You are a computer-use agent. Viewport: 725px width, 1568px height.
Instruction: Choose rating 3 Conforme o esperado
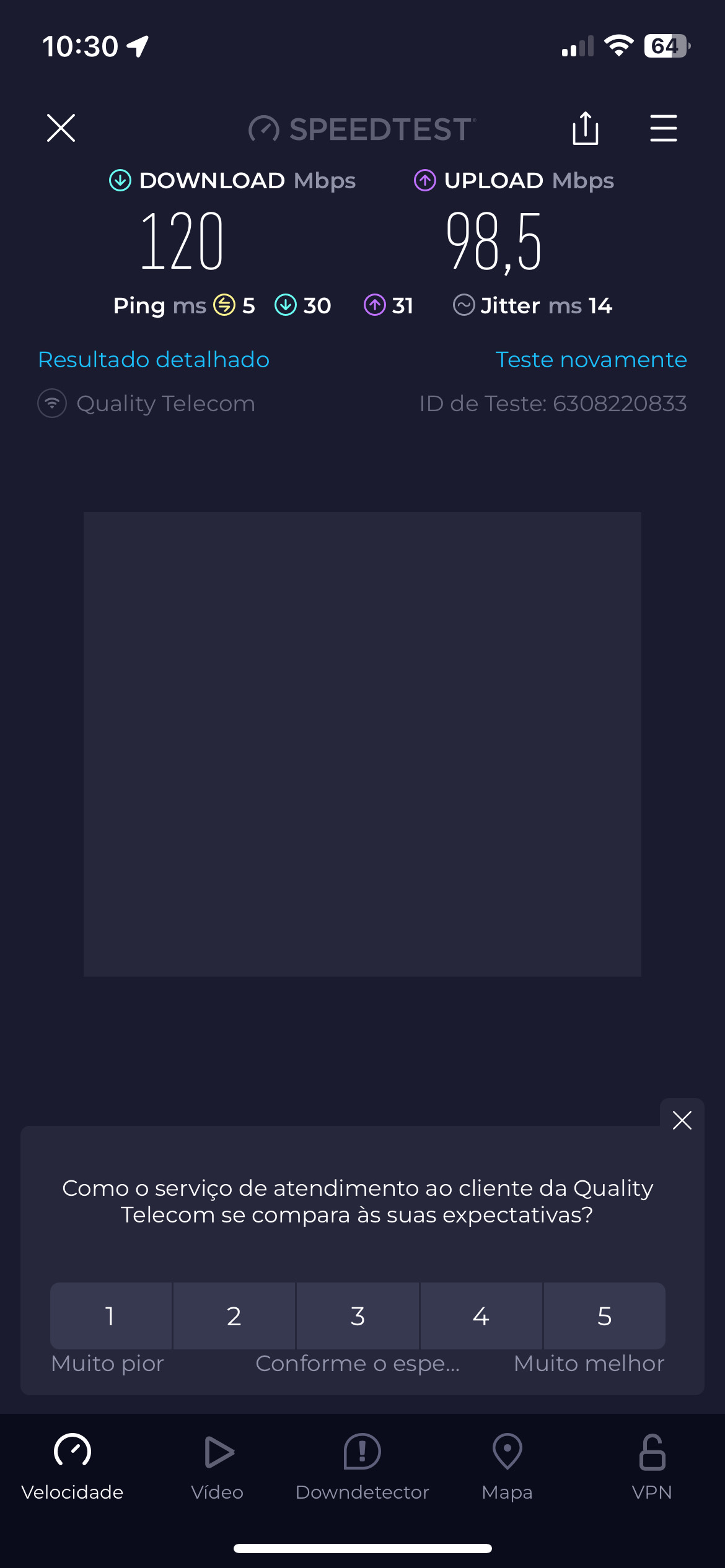pos(358,1315)
